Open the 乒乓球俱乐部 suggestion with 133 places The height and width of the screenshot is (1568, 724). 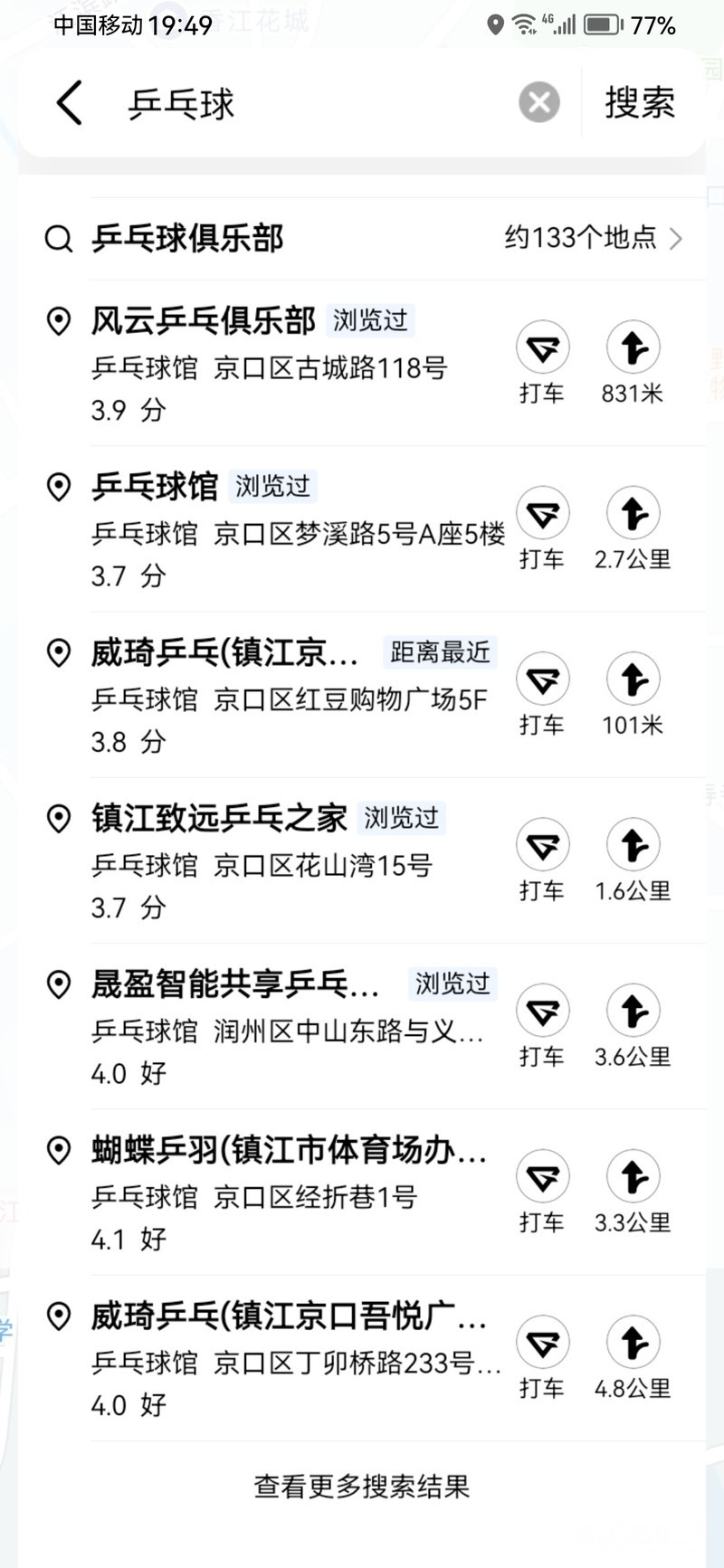coord(362,238)
